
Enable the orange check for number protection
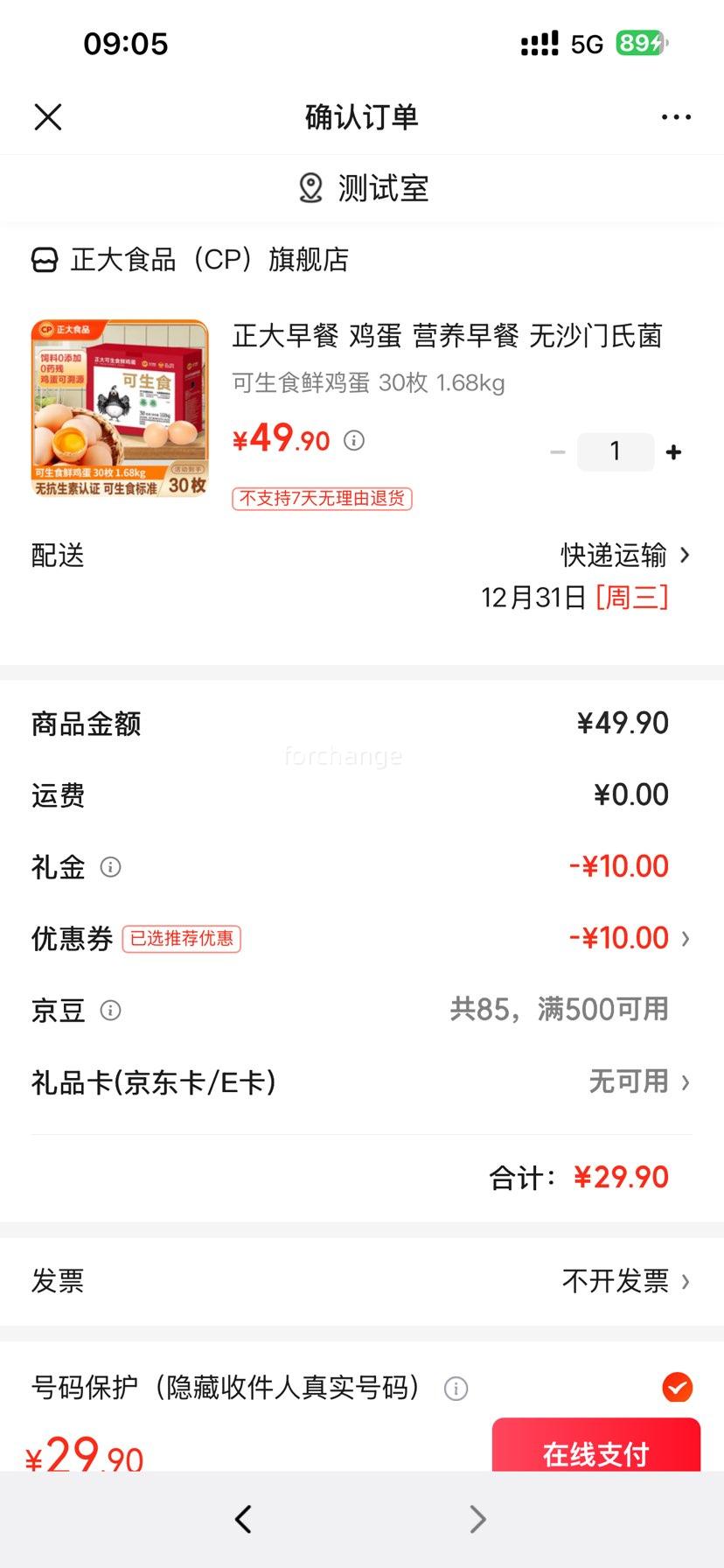pos(677,1388)
